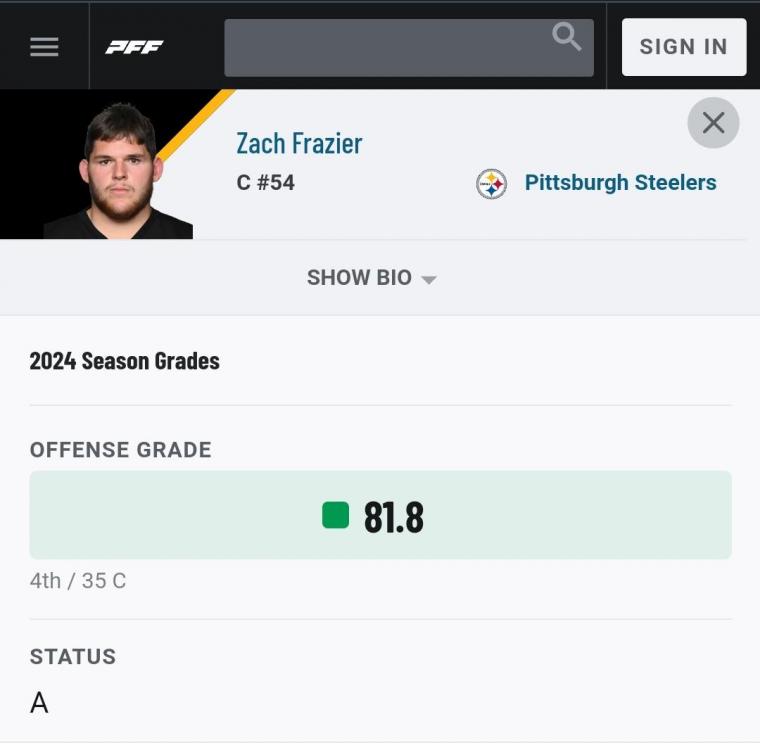Tap the Sign In button
Viewport: 760px width, 750px height.
(x=683, y=47)
